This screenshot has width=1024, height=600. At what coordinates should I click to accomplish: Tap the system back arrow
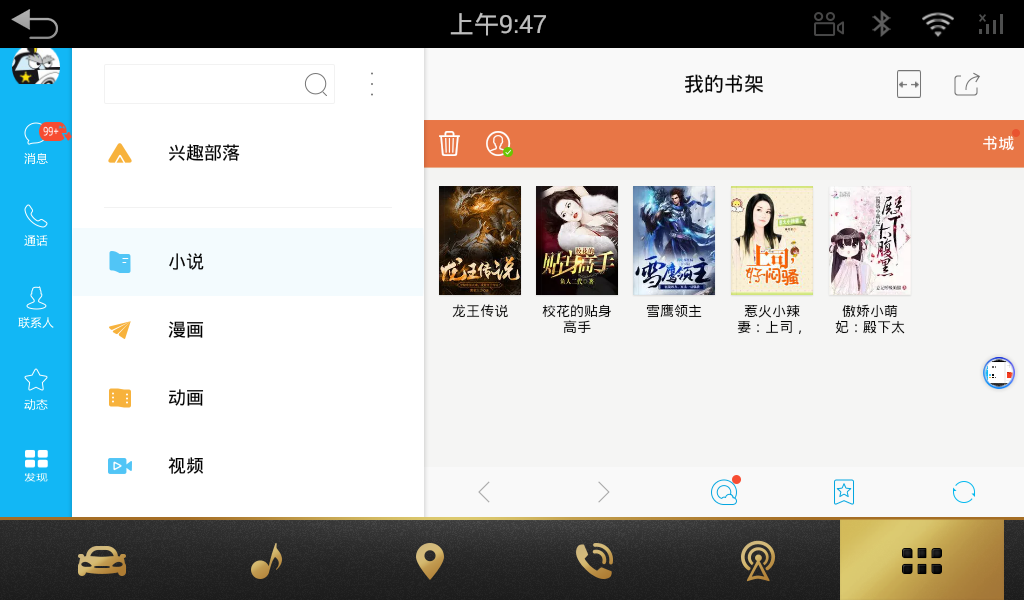34,23
